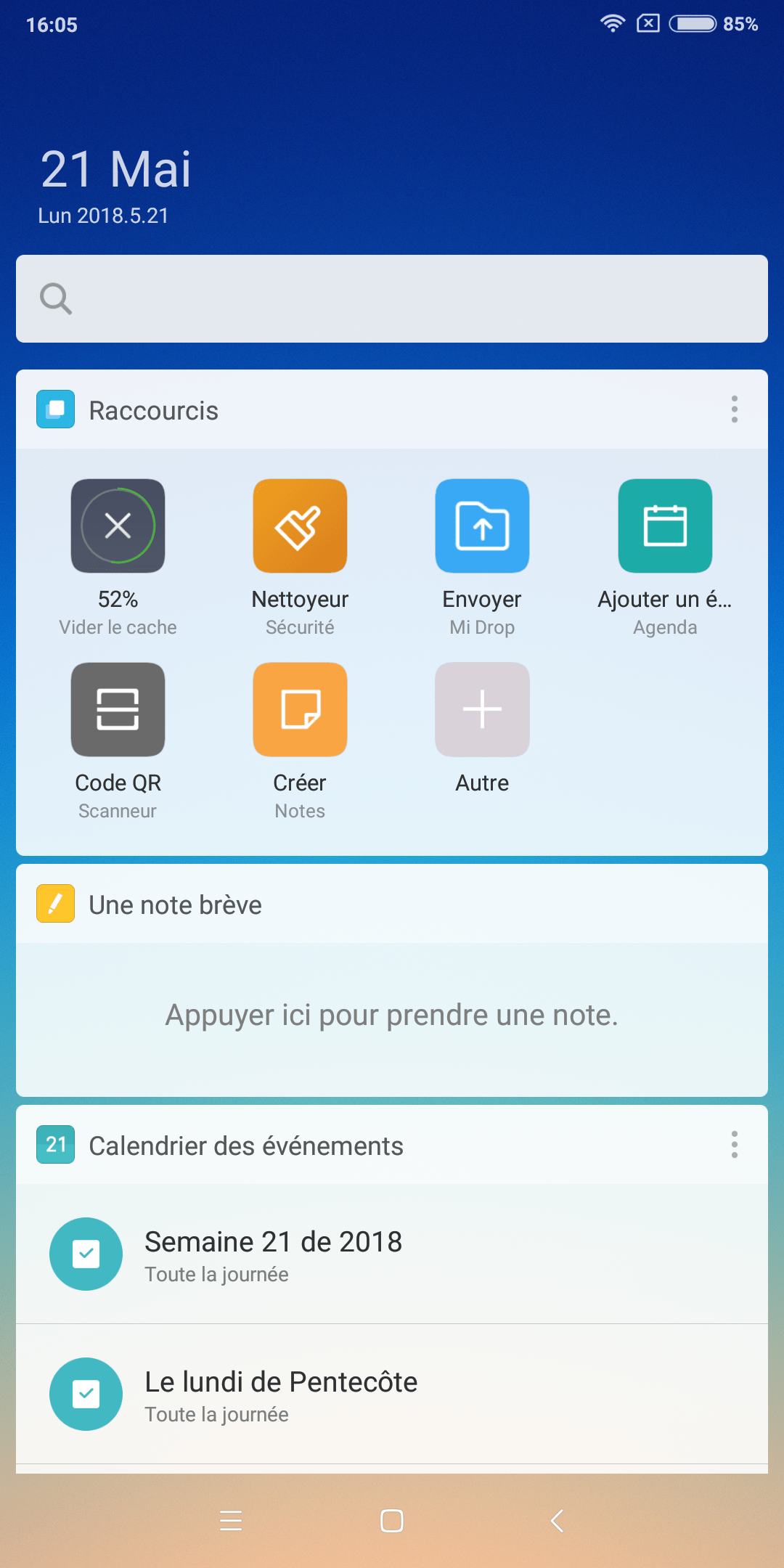Launch the Nettoyeur Sécurité shortcut
Viewport: 784px width, 1568px height.
[300, 526]
